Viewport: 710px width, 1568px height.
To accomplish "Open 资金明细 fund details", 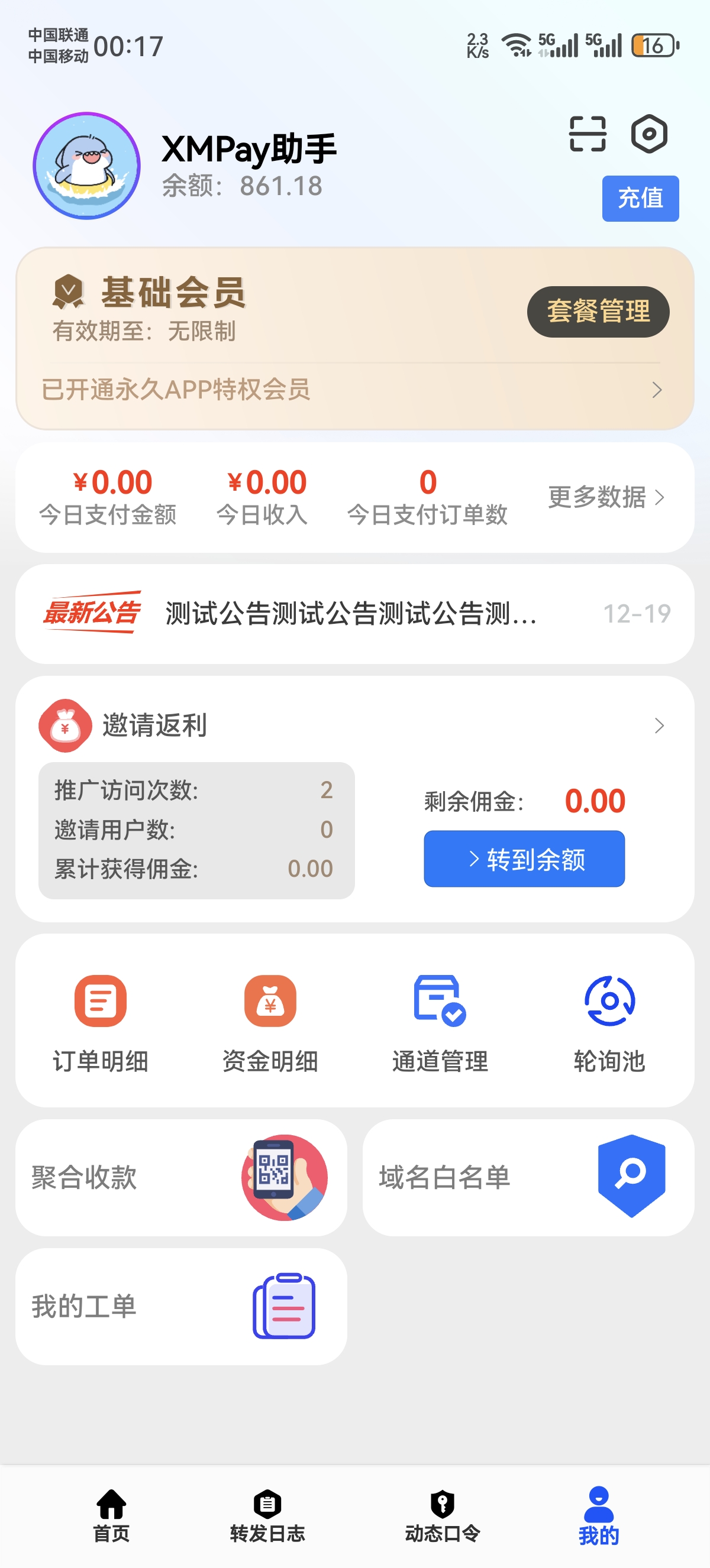I will coord(270,1023).
